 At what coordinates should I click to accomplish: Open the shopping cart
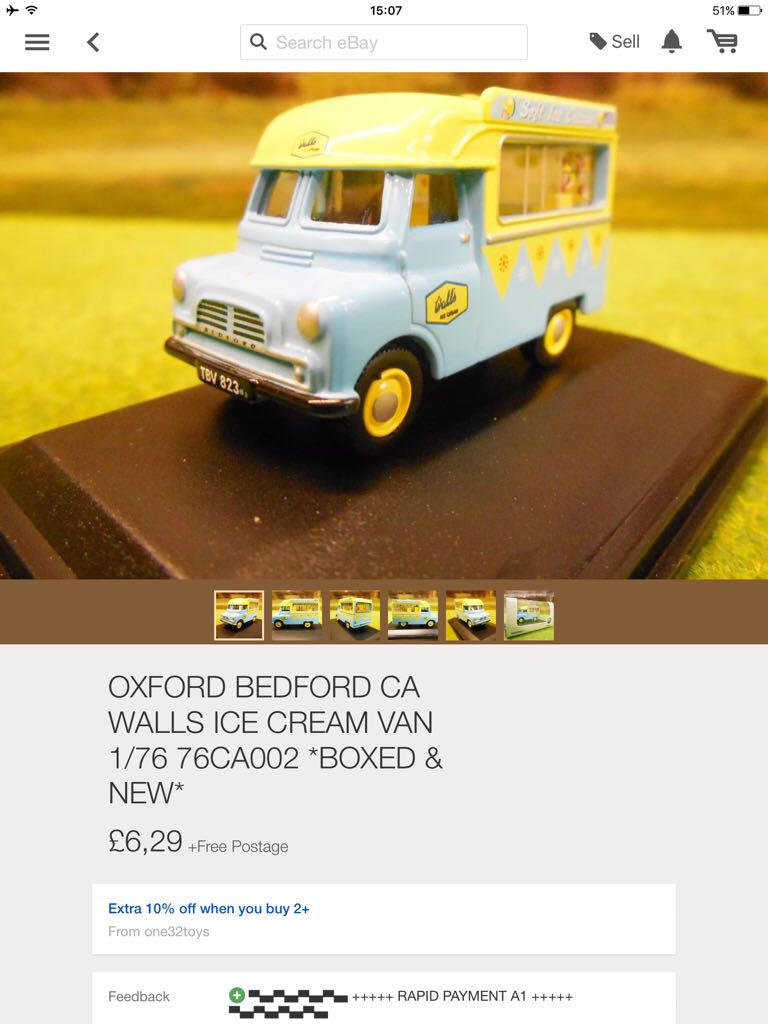[x=722, y=41]
